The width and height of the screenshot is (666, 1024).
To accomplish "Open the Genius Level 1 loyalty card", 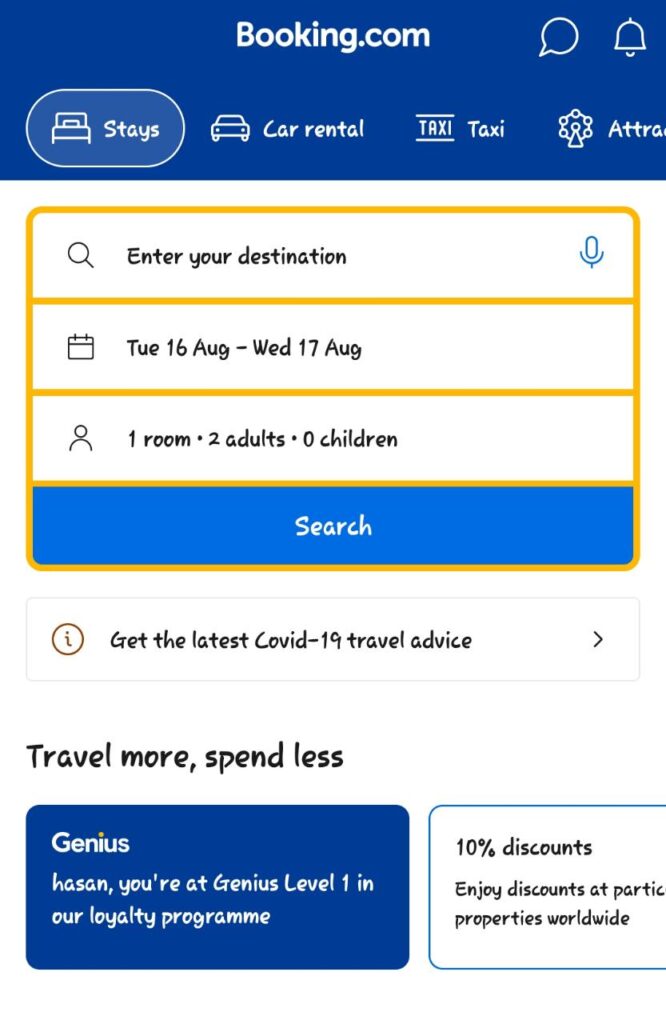I will pyautogui.click(x=217, y=887).
